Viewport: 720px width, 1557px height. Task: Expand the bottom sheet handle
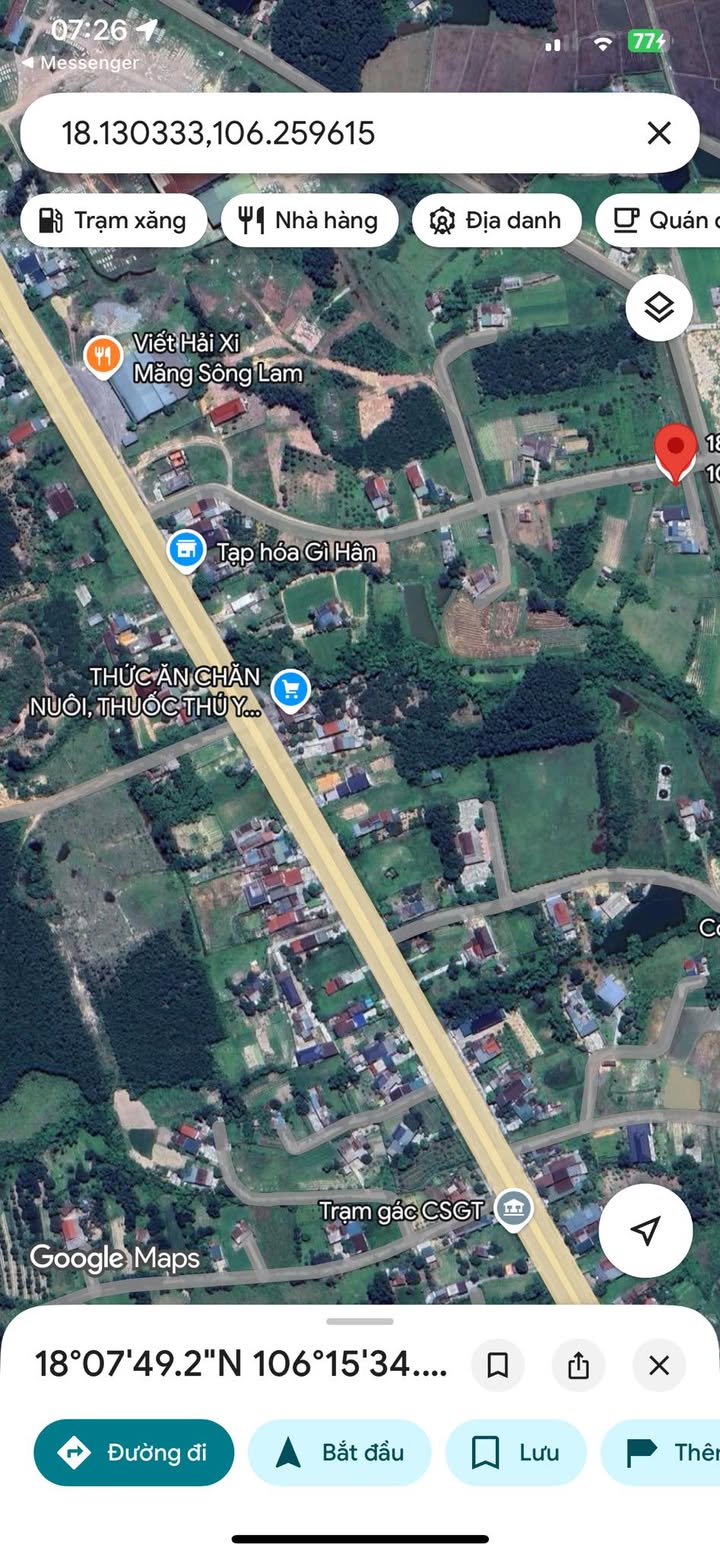click(360, 1322)
